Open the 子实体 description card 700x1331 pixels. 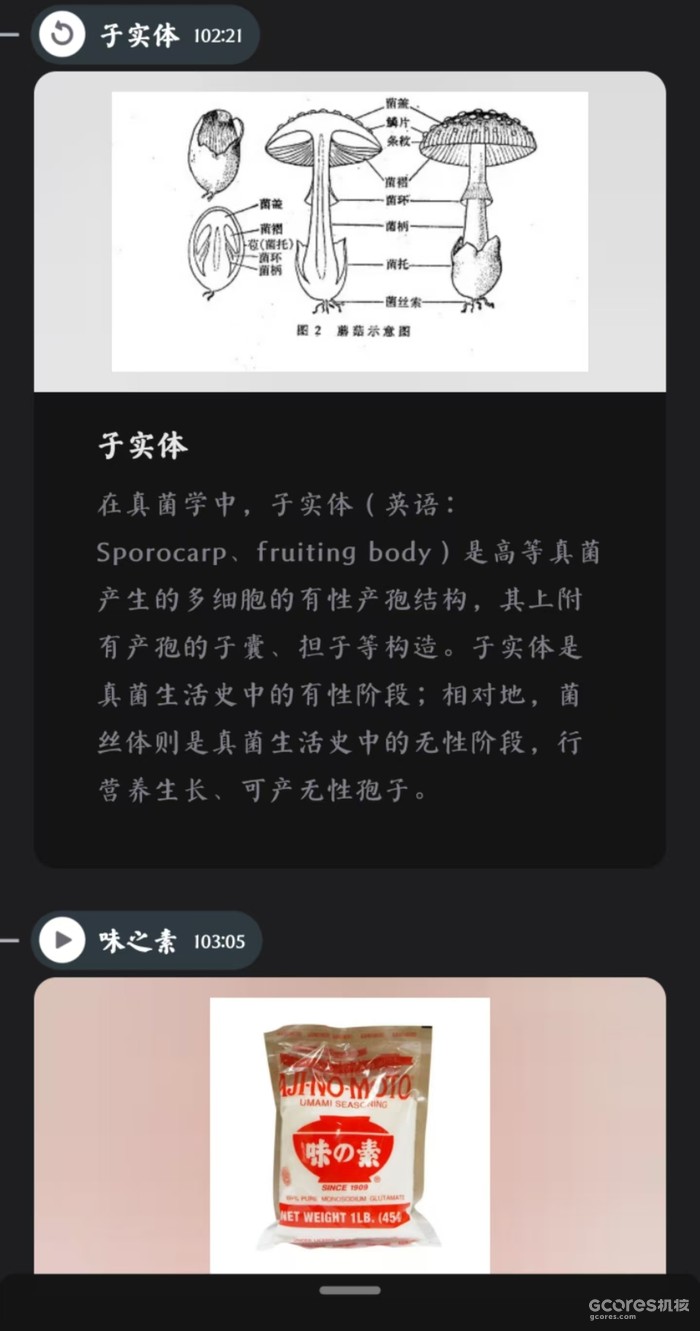pyautogui.click(x=349, y=630)
